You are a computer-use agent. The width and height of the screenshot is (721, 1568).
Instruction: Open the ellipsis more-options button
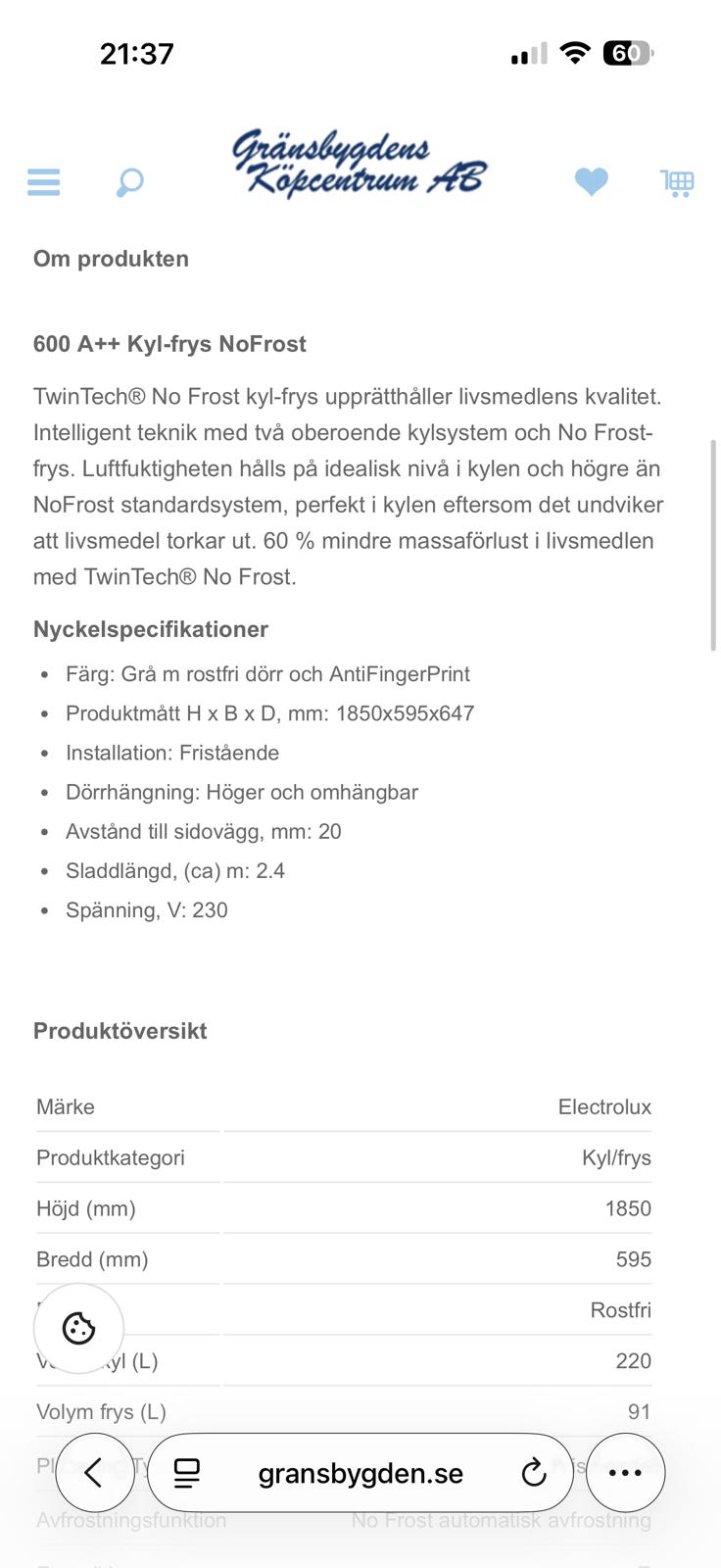(625, 1472)
